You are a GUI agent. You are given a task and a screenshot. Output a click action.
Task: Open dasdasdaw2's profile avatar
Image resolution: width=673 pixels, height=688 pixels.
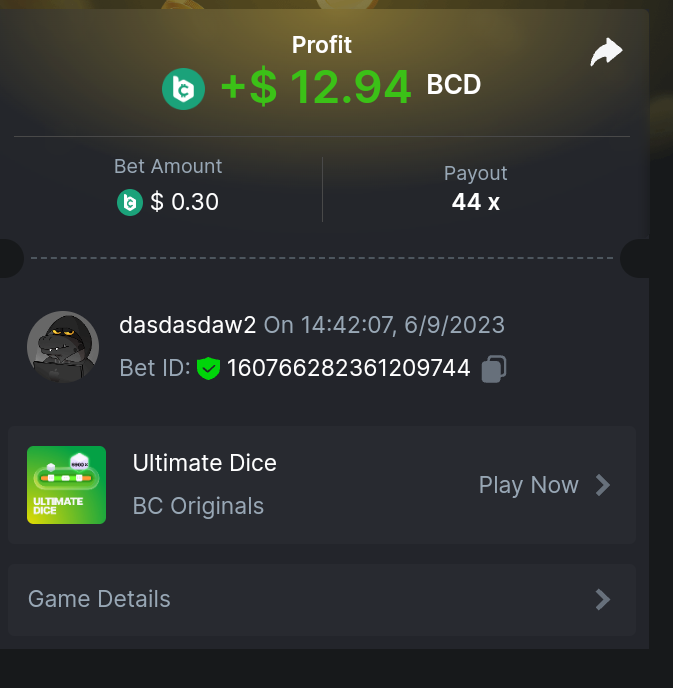[62, 347]
